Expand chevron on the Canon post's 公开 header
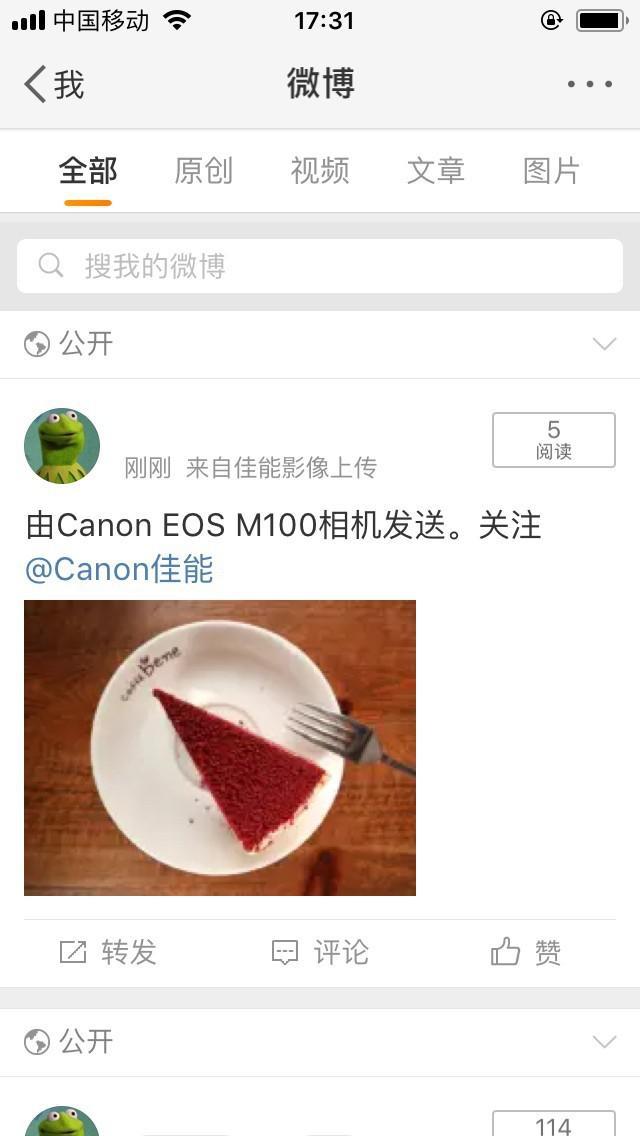Screen dimensions: 640x1136 tap(604, 344)
